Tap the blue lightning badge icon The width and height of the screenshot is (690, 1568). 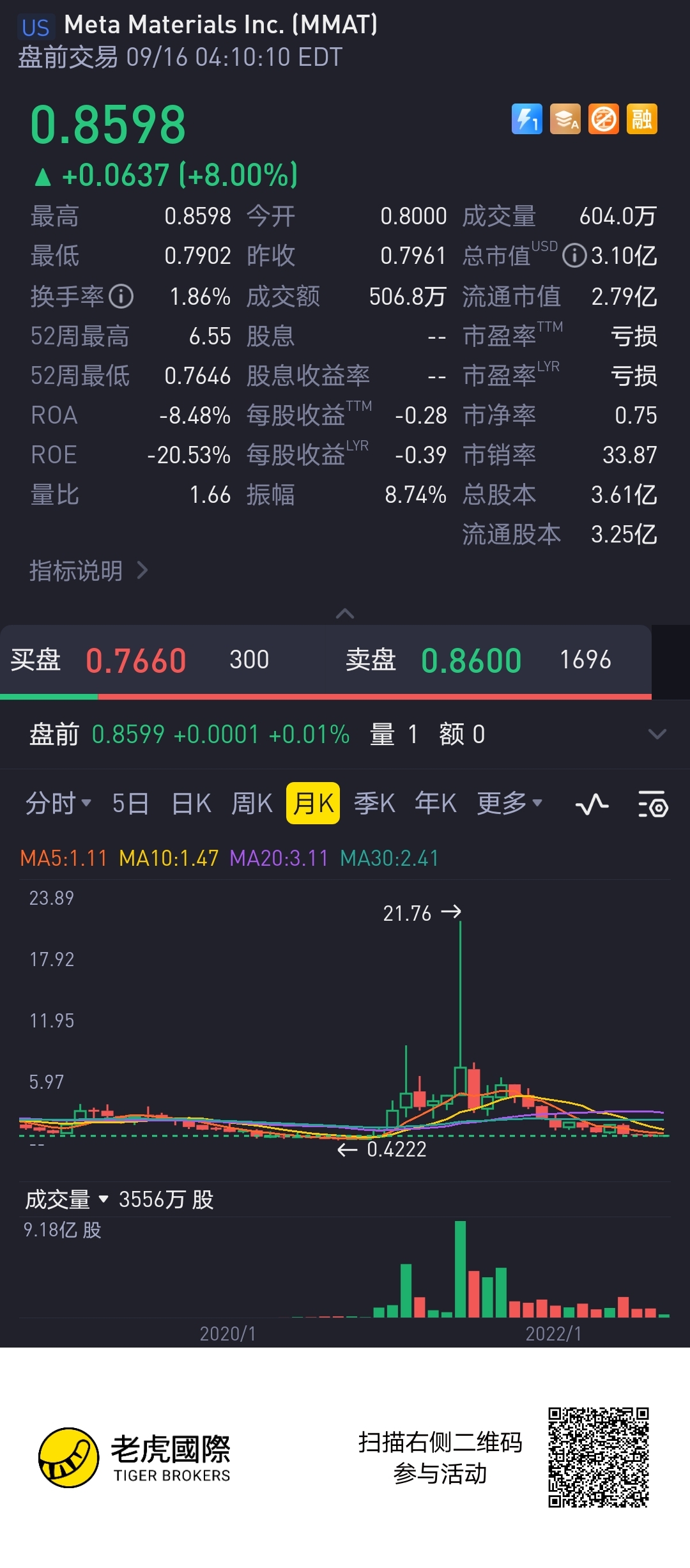[526, 119]
